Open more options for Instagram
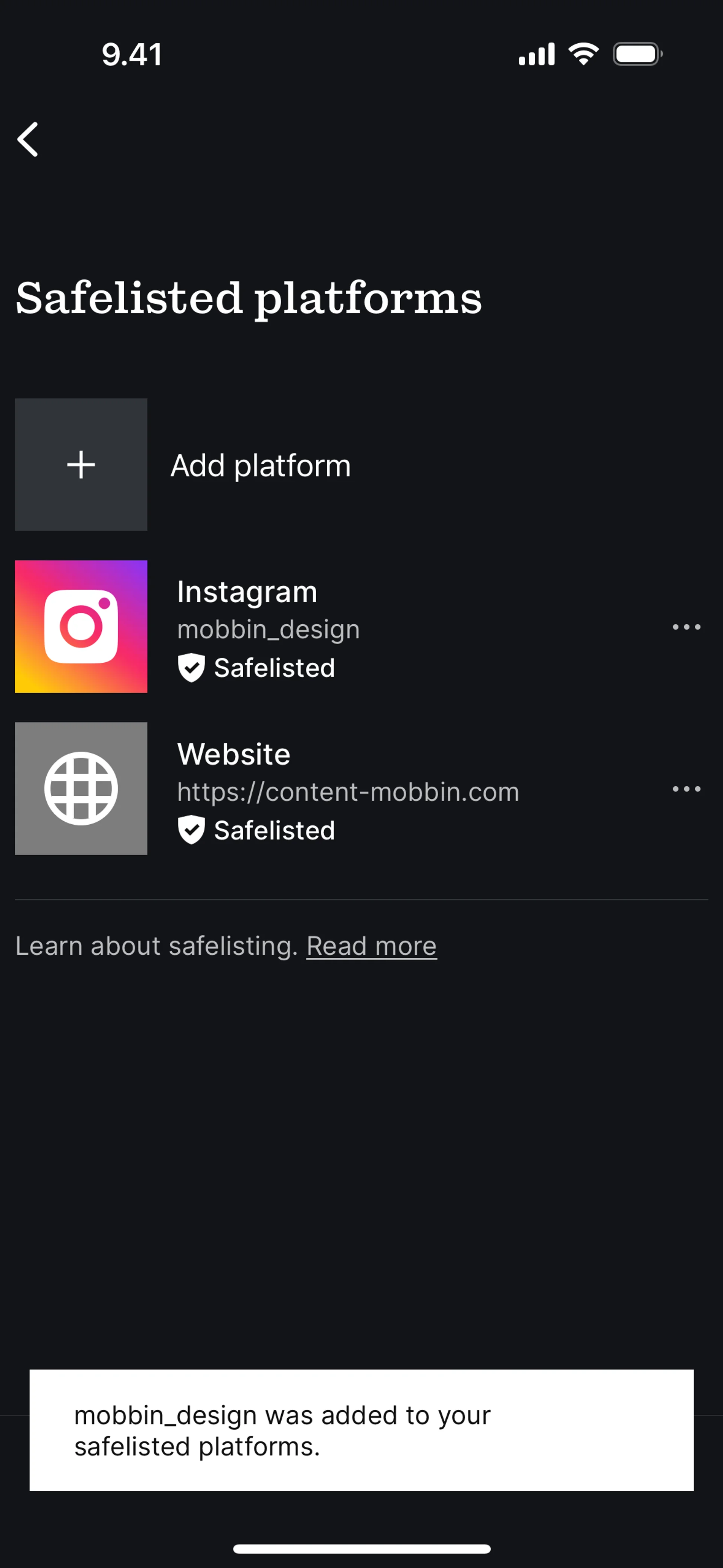723x1568 pixels. point(686,627)
